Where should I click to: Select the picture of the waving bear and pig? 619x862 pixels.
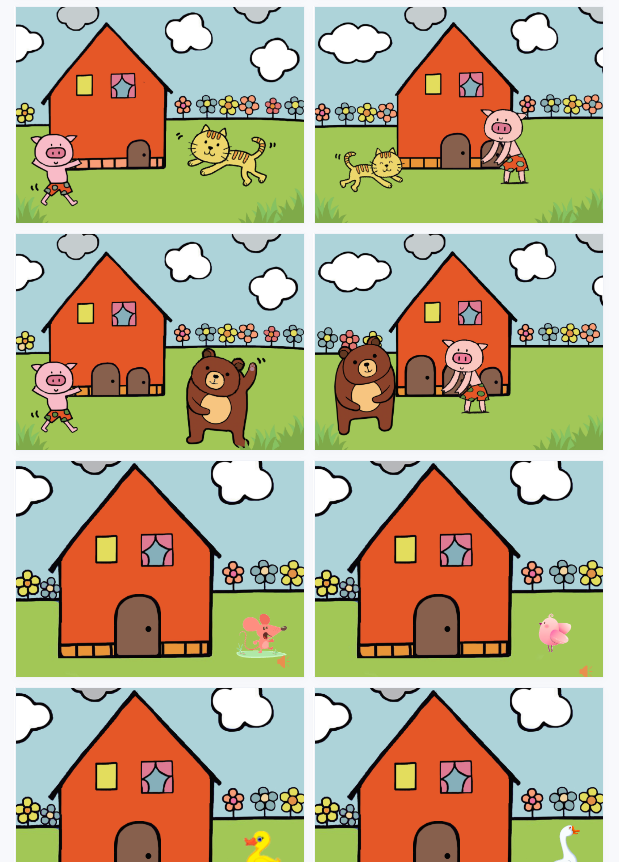(160, 342)
